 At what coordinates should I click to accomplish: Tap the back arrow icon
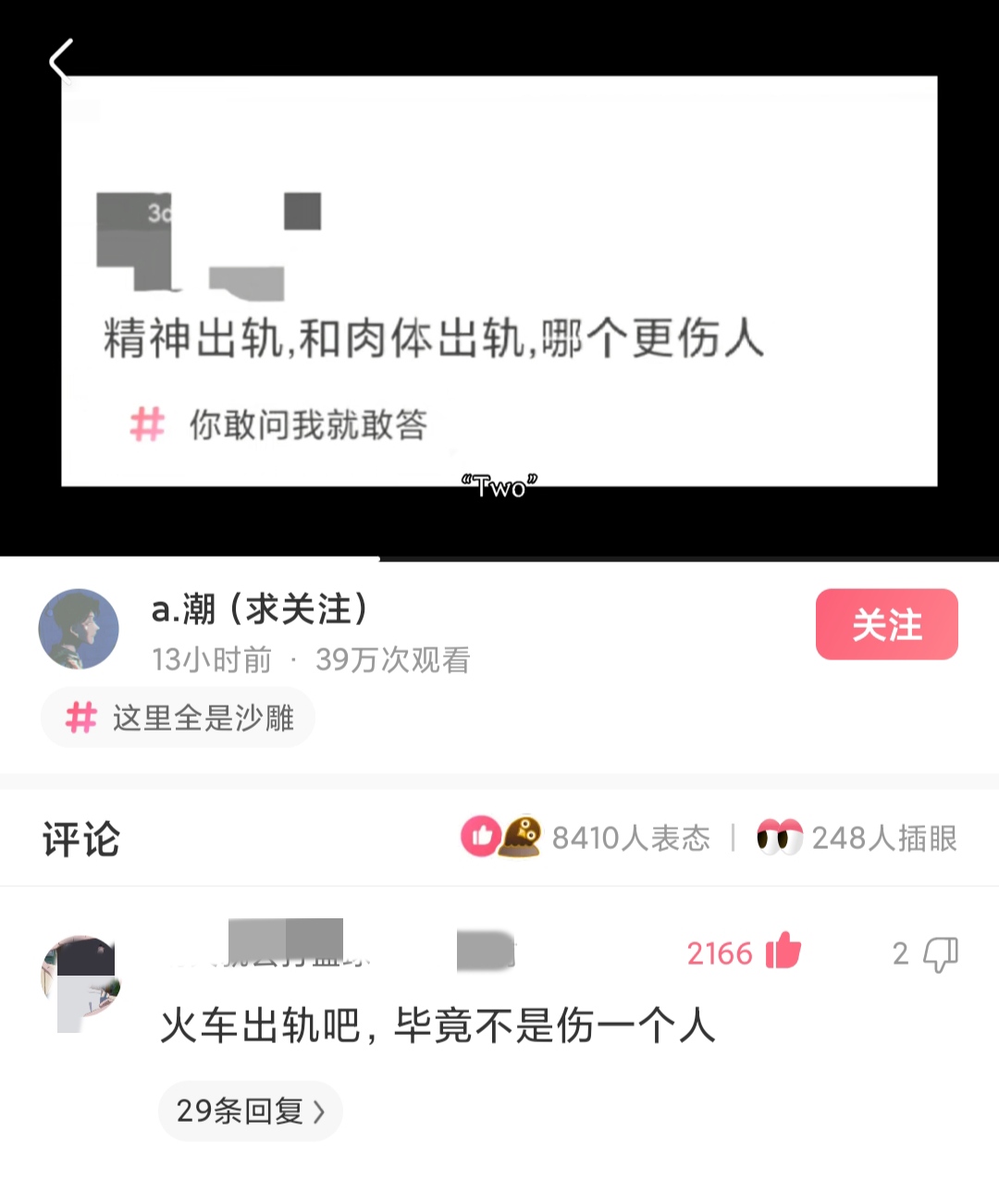(x=58, y=61)
